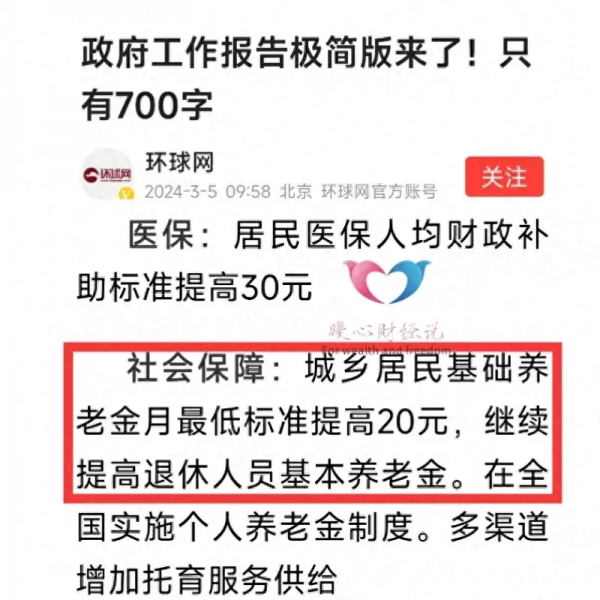Follow the 环球网 account

(x=505, y=178)
